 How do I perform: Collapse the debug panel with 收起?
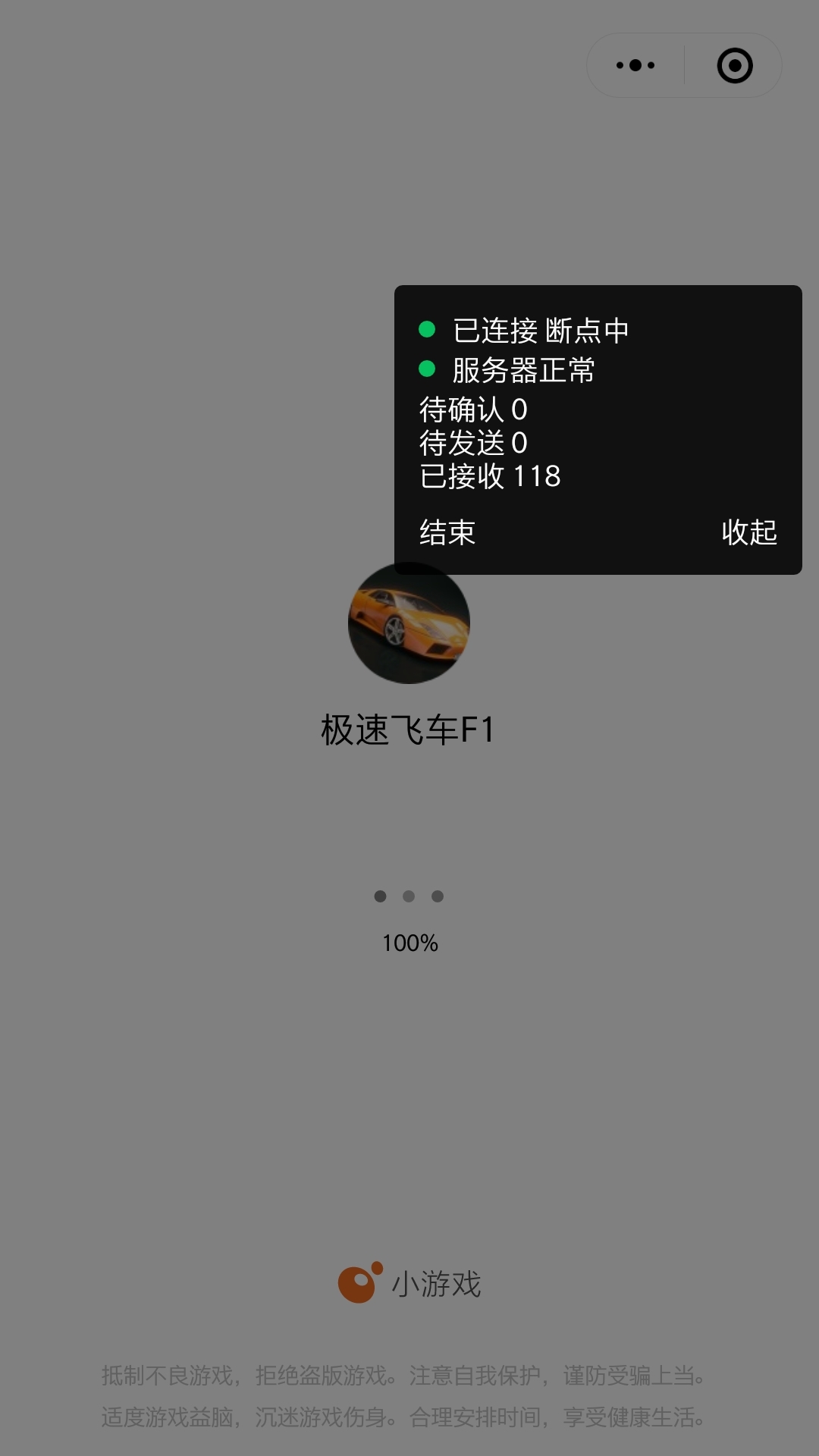(x=748, y=532)
